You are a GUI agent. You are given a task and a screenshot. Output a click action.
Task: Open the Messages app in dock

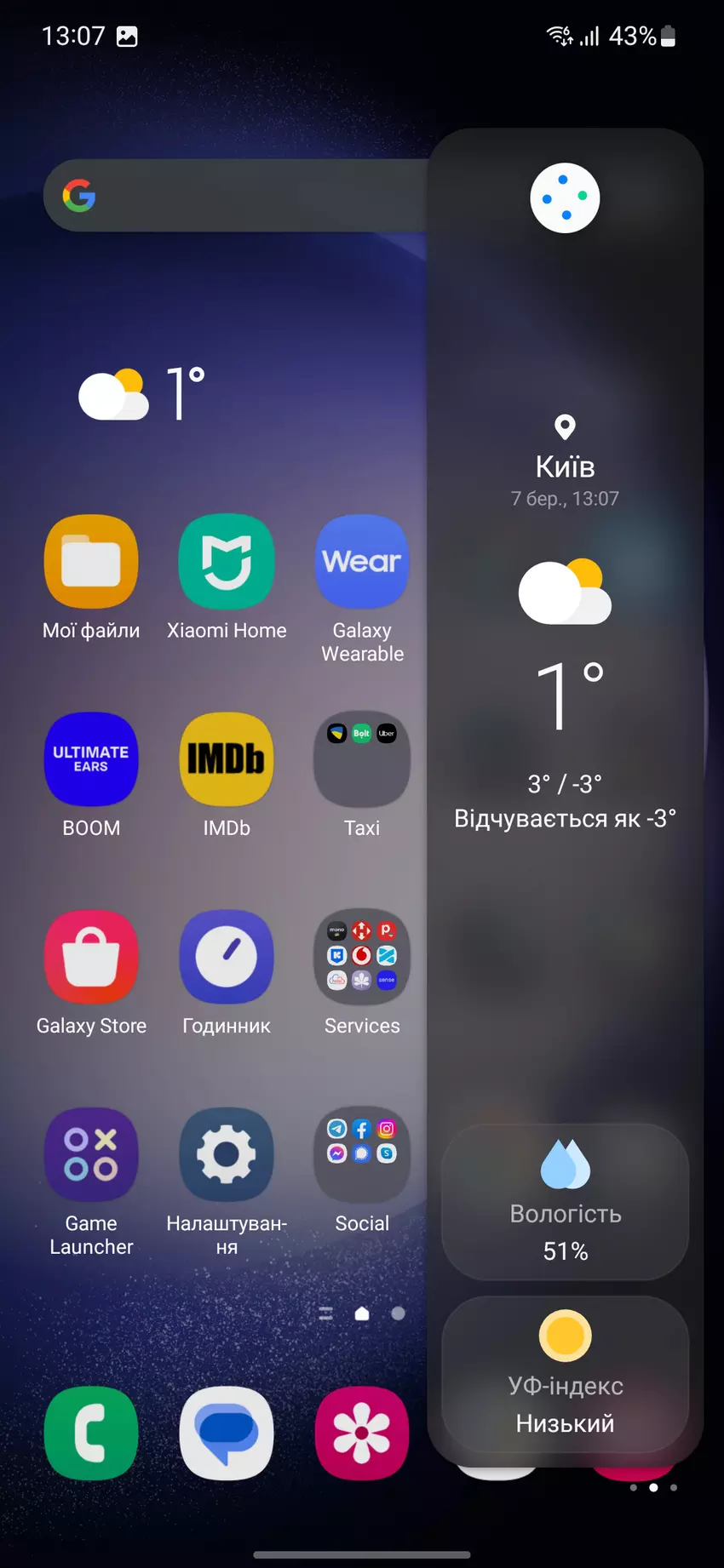tap(227, 1434)
